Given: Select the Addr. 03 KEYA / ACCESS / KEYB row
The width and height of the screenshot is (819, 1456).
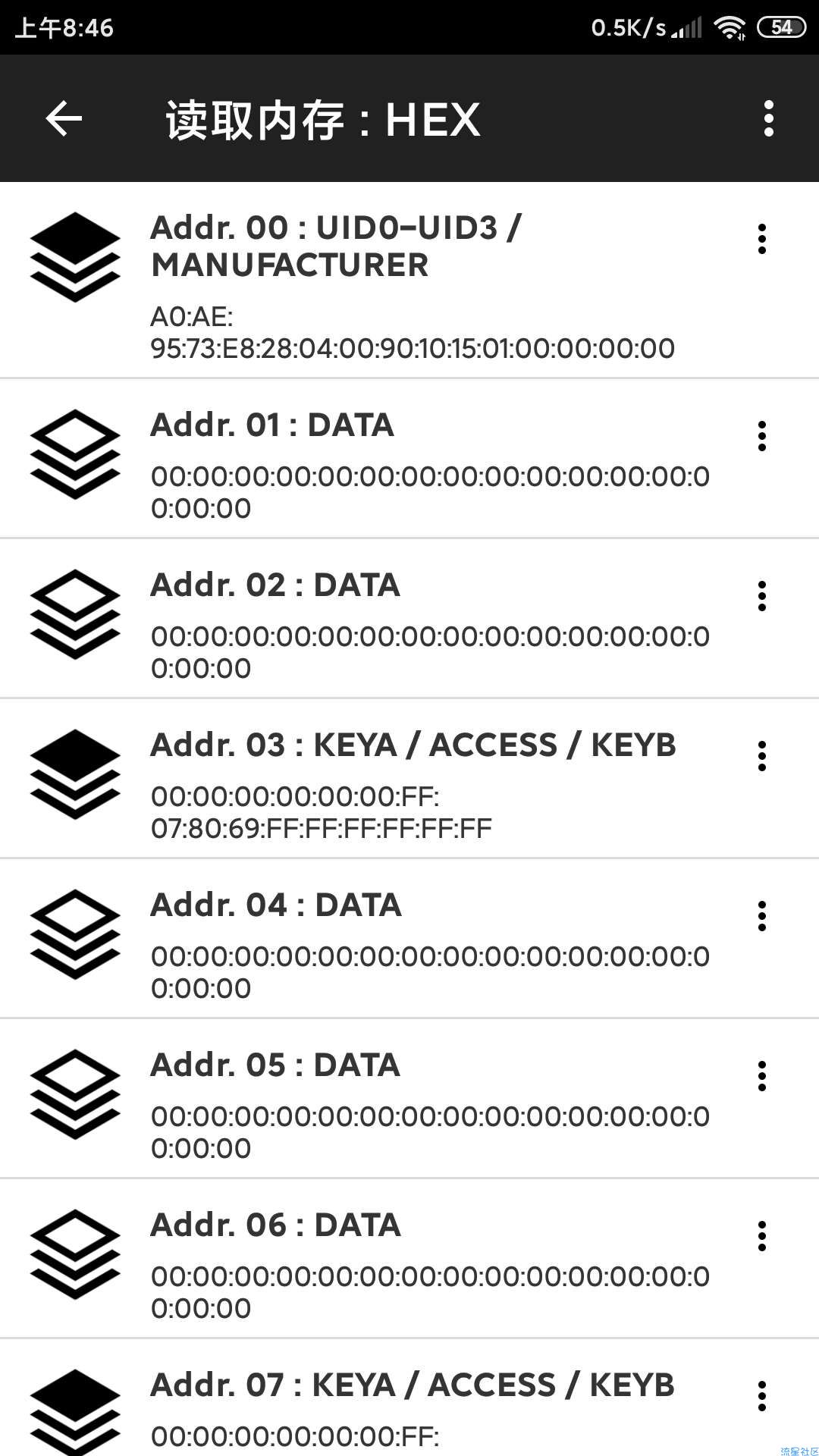Looking at the screenshot, I should [x=409, y=778].
